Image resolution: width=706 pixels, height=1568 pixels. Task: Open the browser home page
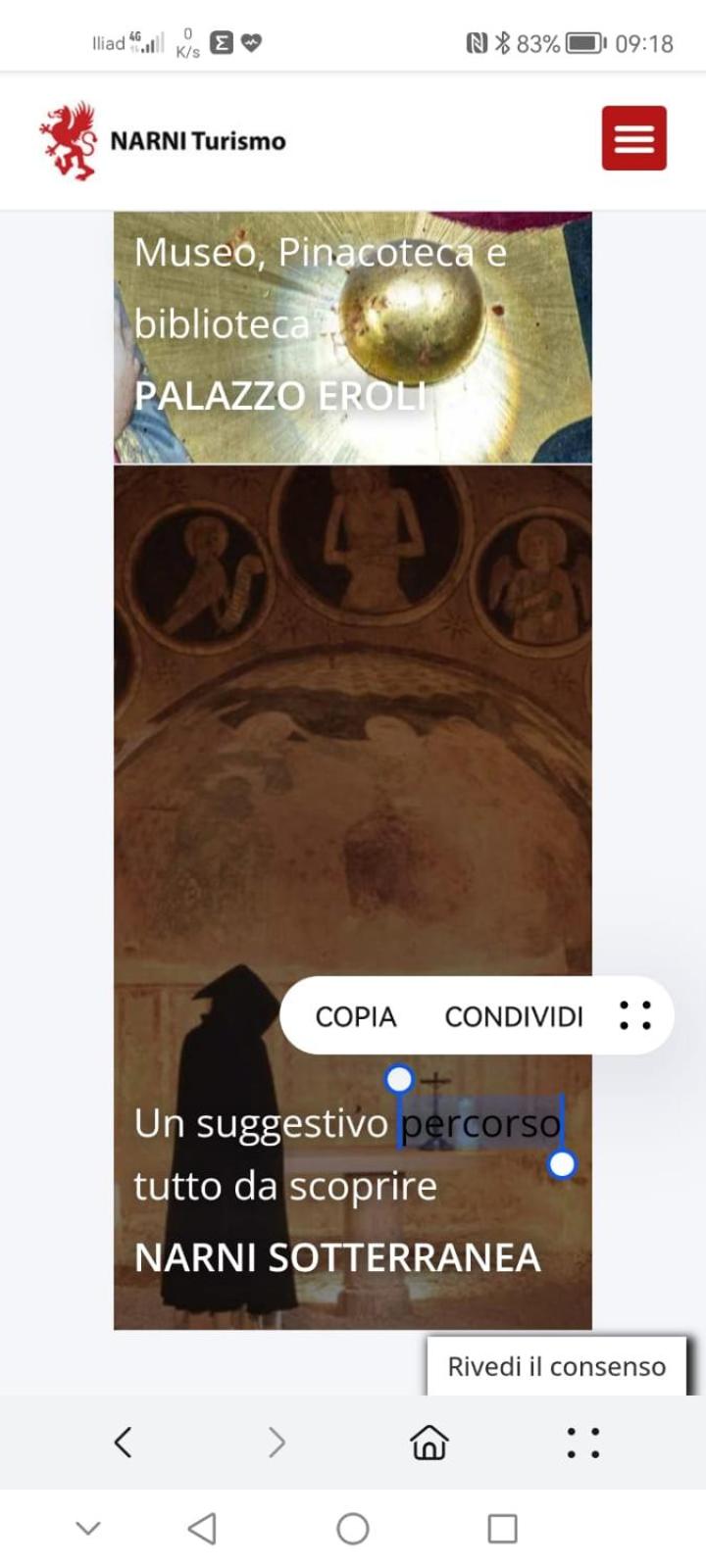429,1442
